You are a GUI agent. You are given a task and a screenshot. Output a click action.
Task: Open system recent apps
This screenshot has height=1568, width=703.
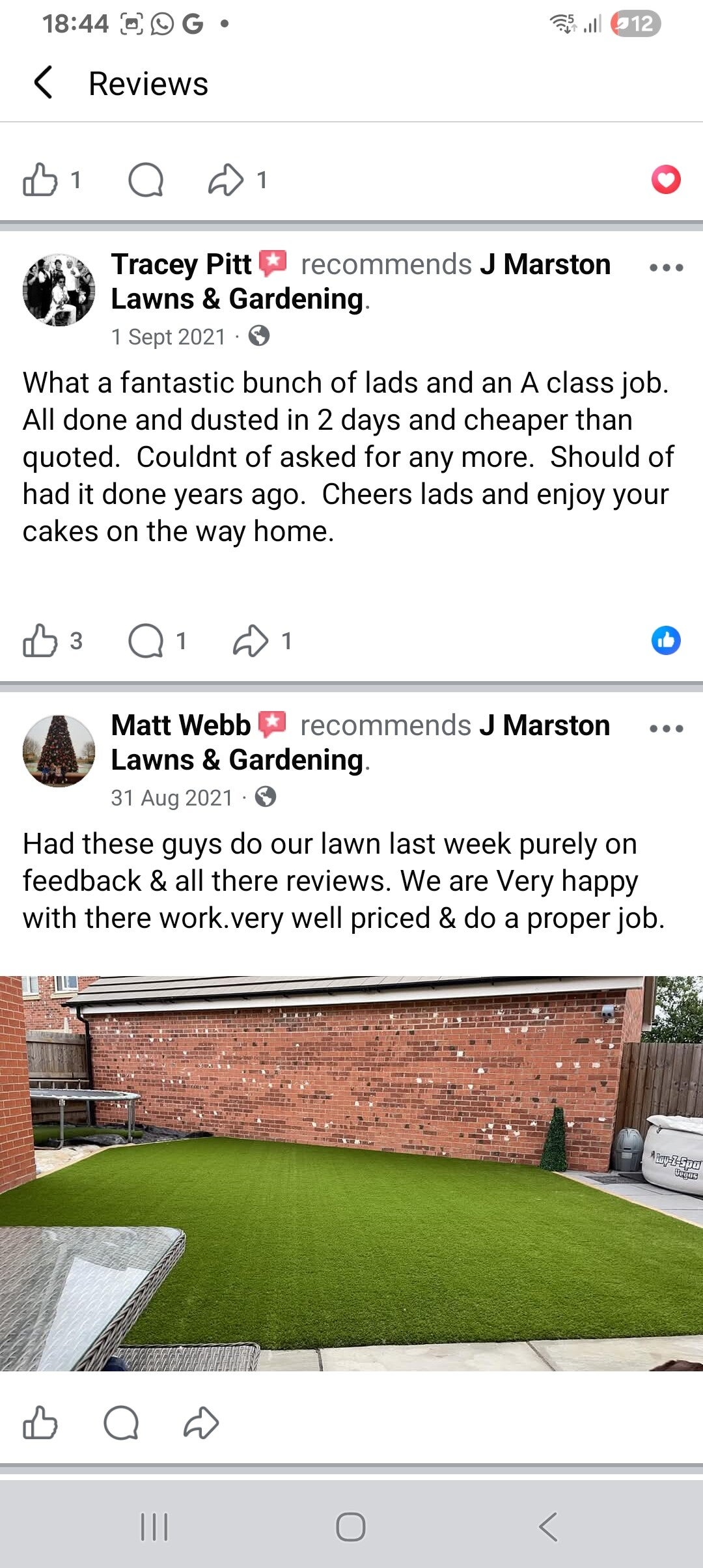click(154, 1527)
